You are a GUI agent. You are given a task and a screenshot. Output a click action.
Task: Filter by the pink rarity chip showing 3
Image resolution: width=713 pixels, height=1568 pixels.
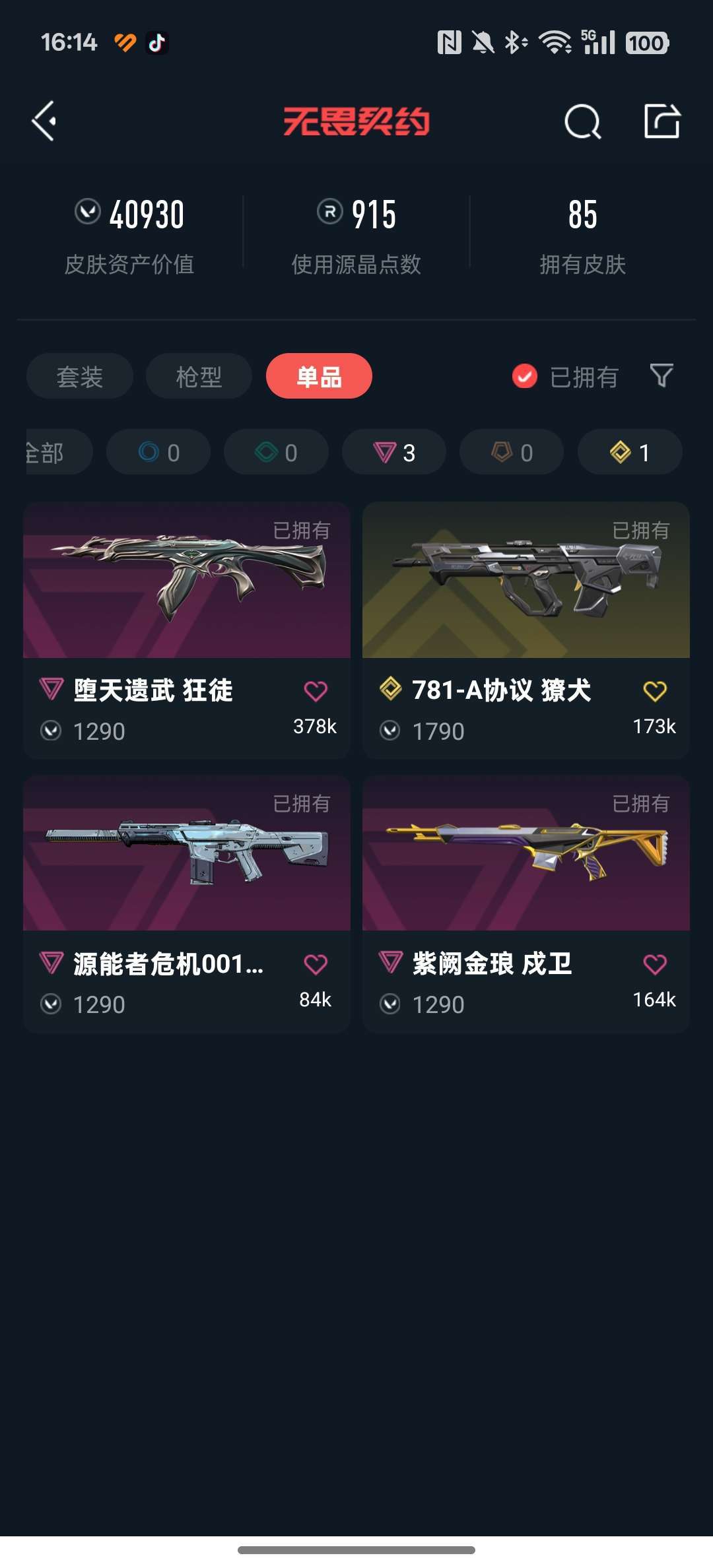coord(394,452)
